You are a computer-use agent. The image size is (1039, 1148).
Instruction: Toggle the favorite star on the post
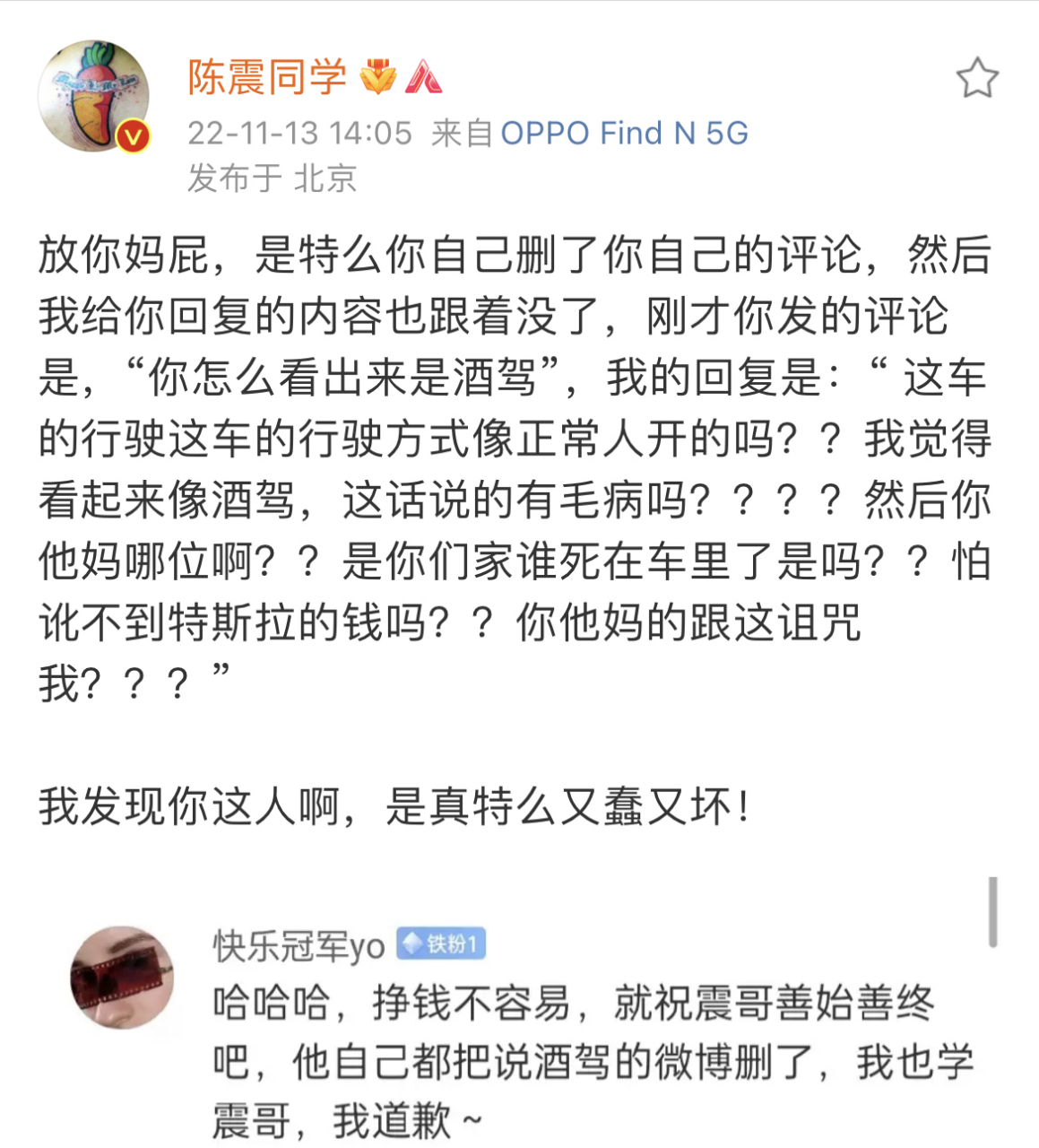point(979,78)
